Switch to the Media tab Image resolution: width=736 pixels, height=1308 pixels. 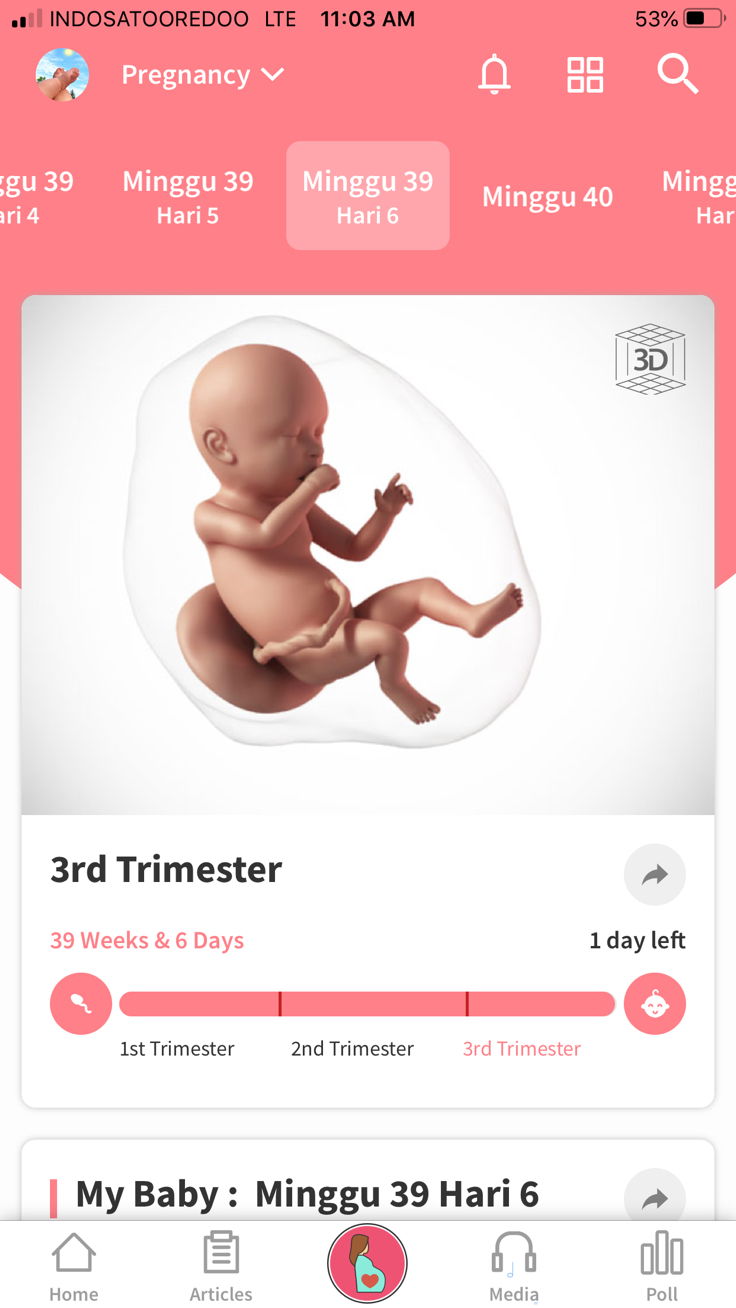click(514, 1267)
